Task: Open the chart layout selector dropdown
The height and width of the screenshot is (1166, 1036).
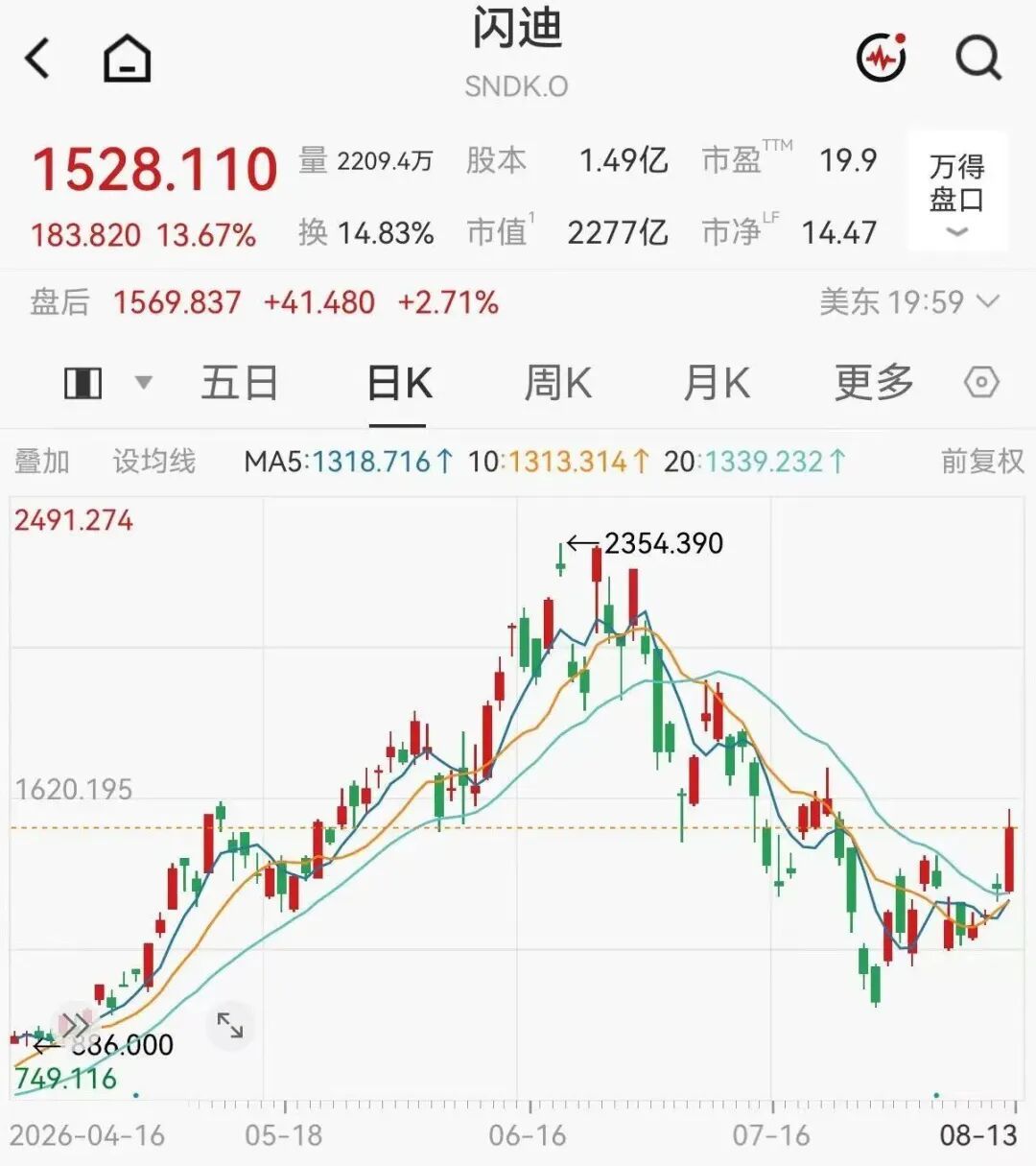Action: pyautogui.click(x=107, y=383)
